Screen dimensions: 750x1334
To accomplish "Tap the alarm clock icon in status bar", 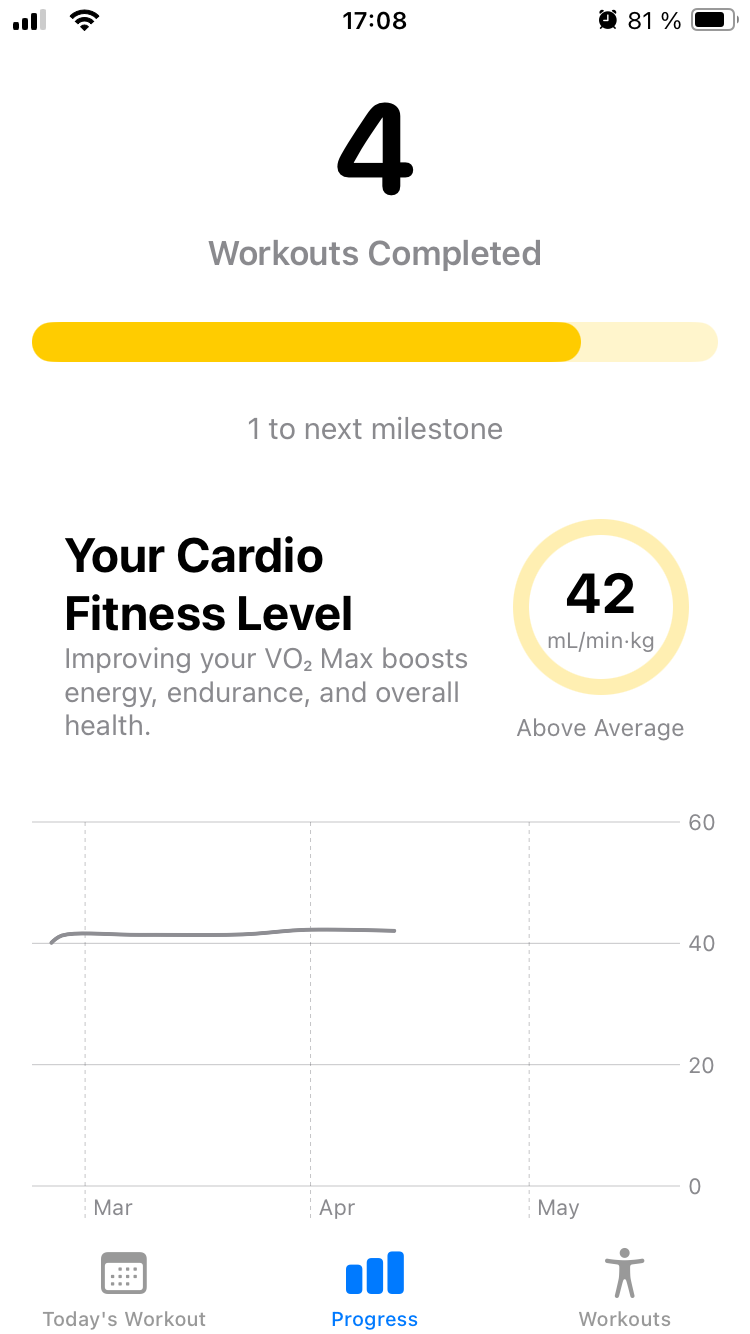I will click(x=608, y=20).
